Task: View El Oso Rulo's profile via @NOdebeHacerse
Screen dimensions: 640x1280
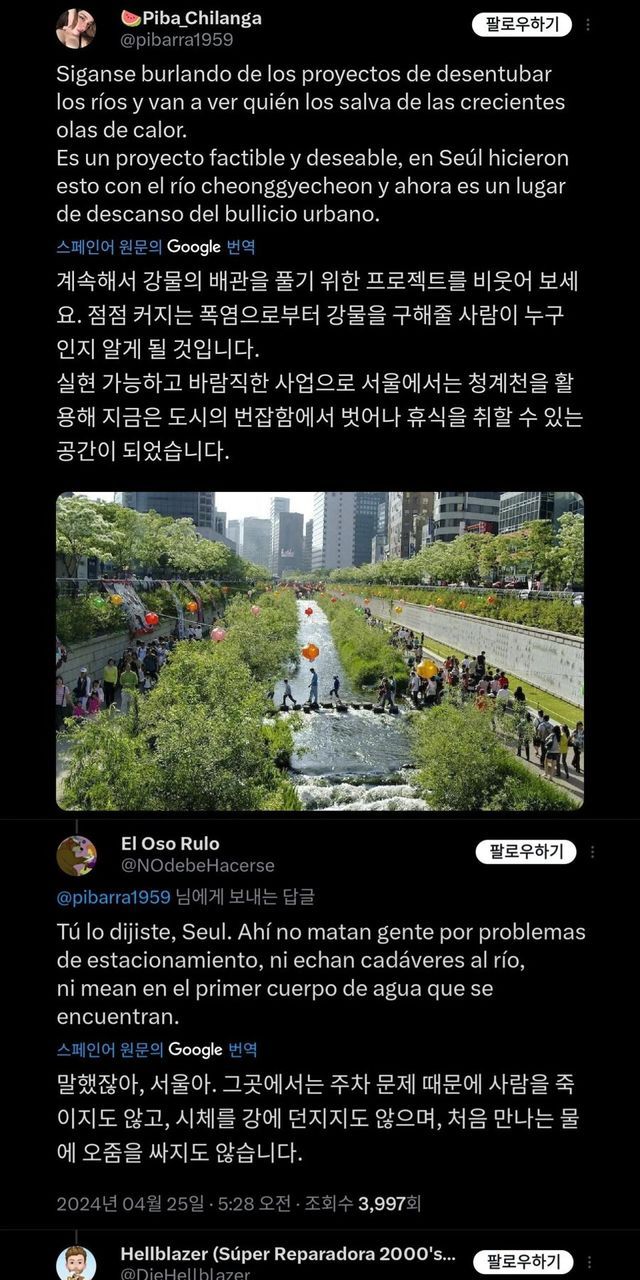Action: 197,865
